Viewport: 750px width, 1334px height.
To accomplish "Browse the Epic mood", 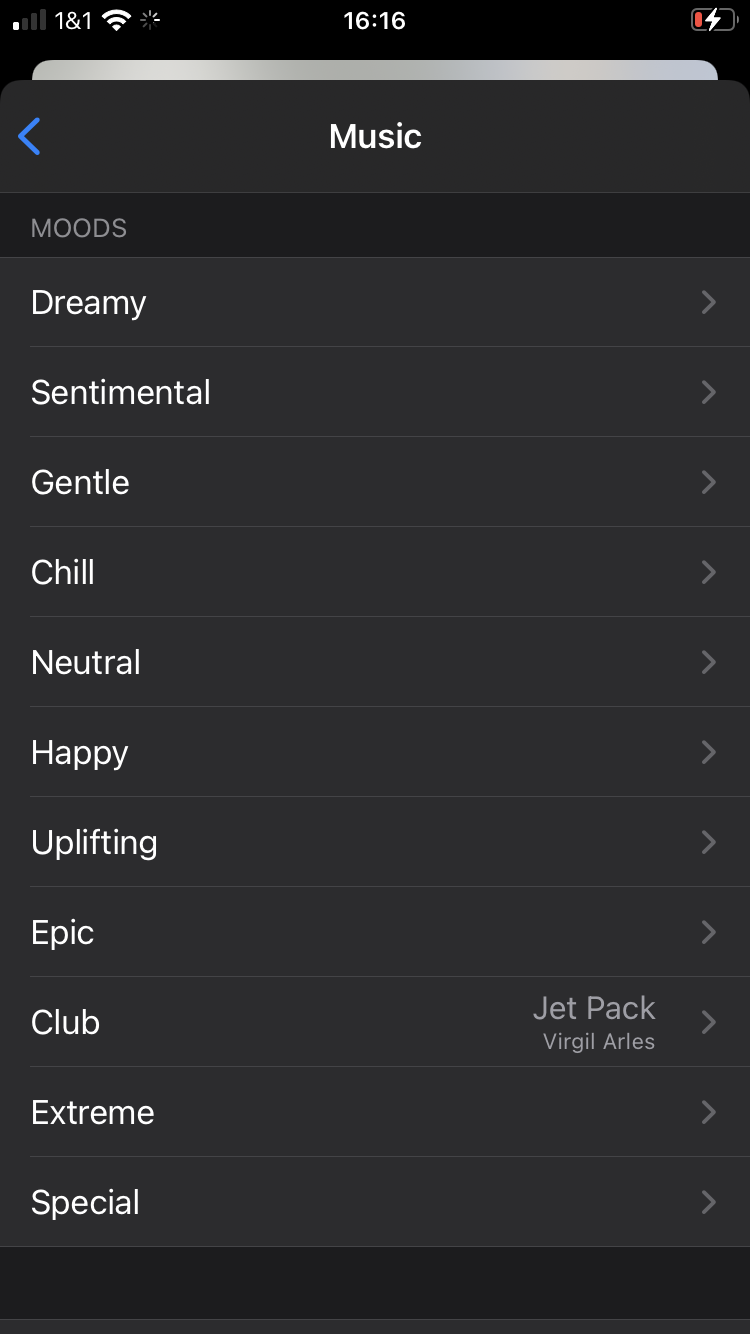I will point(375,932).
